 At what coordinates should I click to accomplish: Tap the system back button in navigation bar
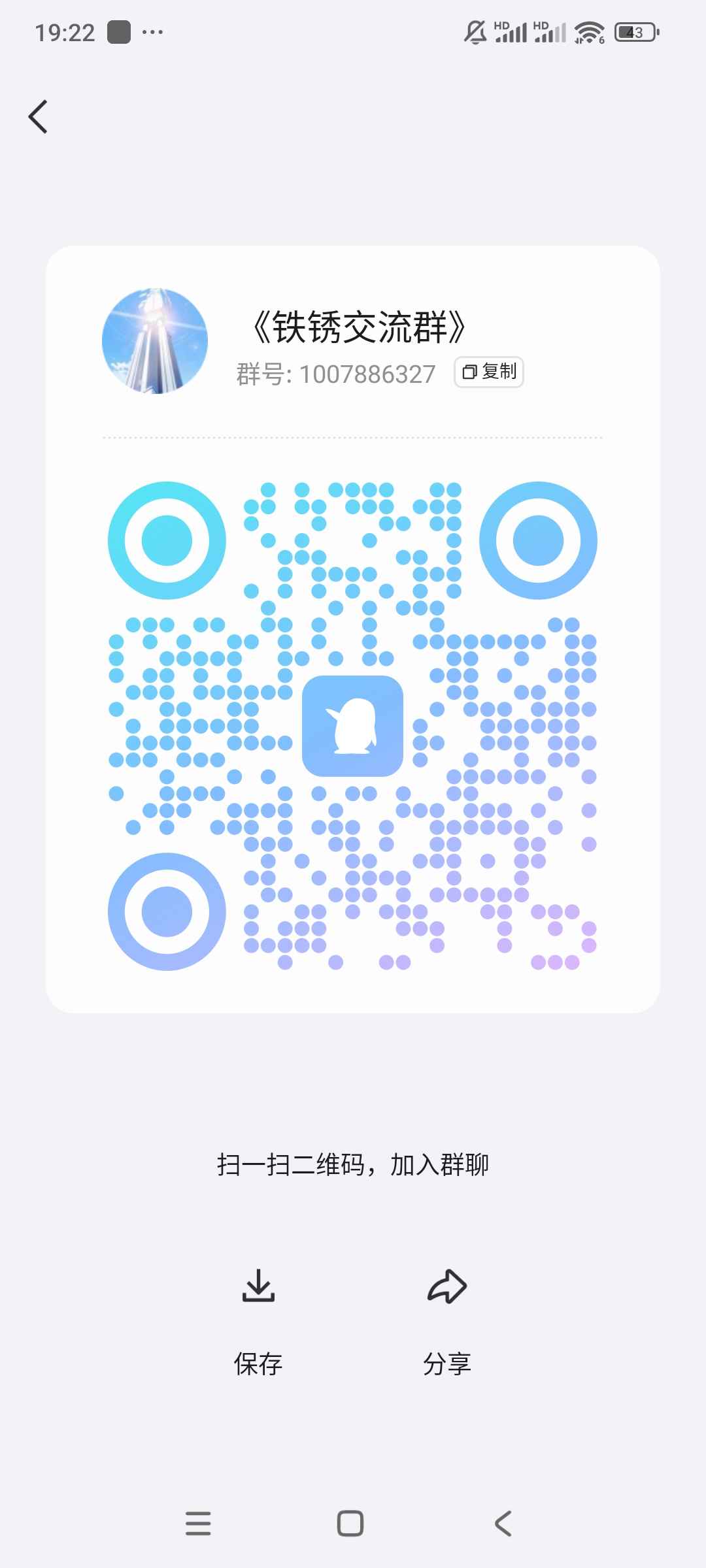503,1523
